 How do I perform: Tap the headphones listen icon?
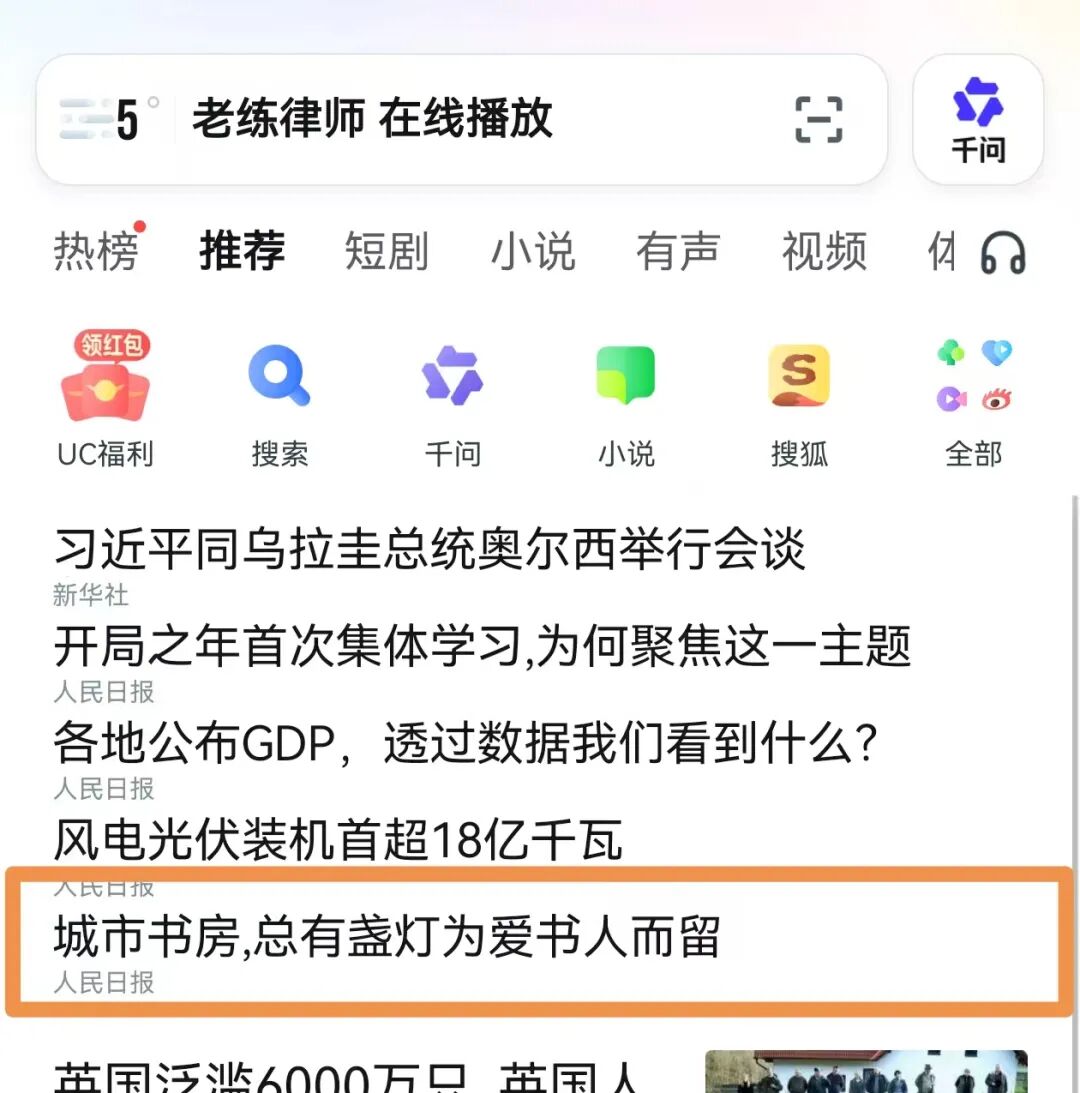pos(1003,253)
